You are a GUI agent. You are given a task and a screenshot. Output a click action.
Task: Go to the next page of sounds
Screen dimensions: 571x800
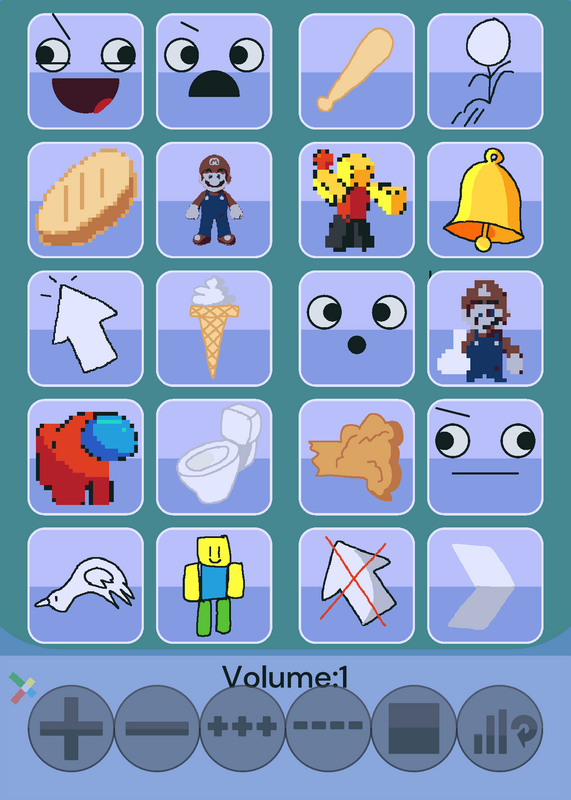[x=485, y=586]
